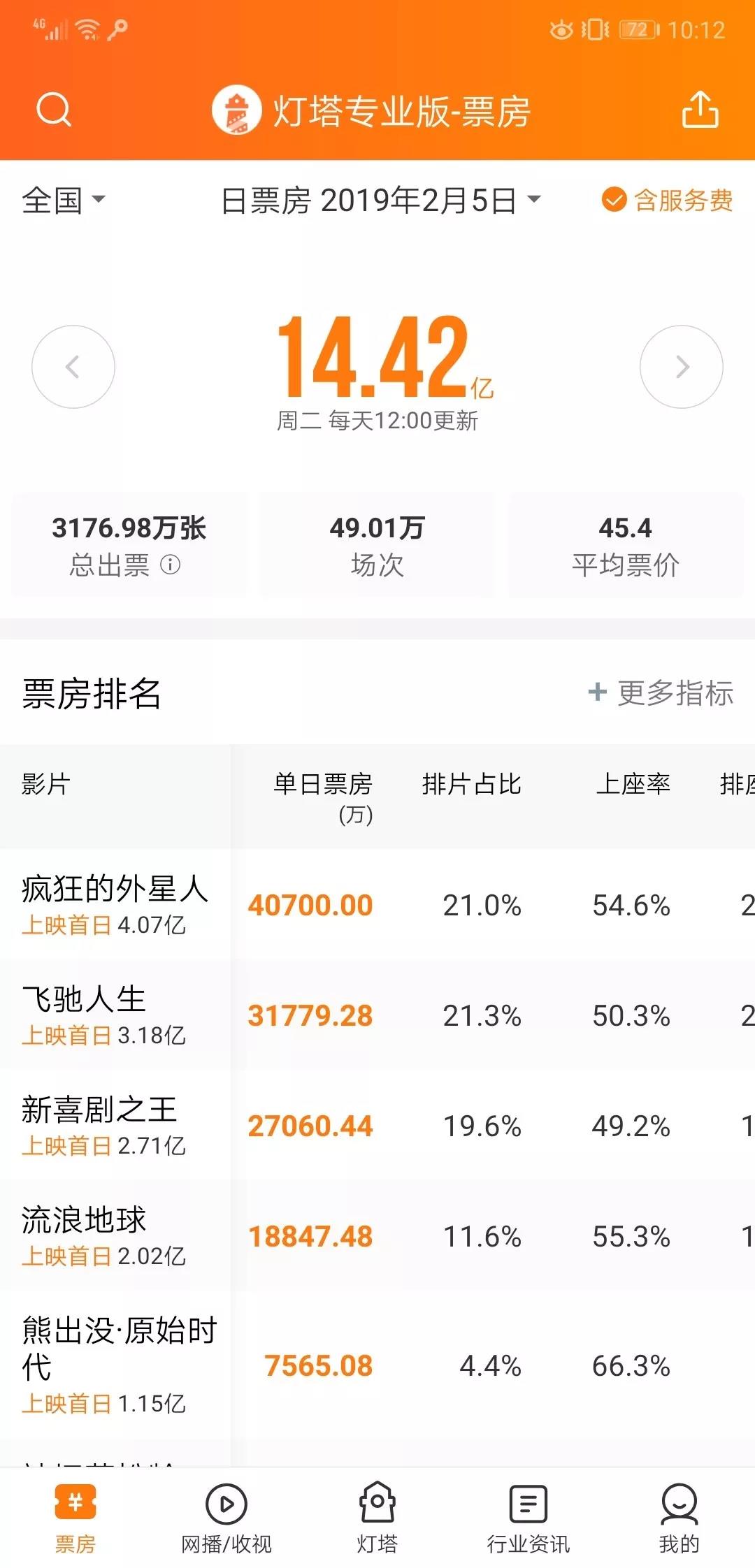Go to the previous day's box office

(73, 367)
